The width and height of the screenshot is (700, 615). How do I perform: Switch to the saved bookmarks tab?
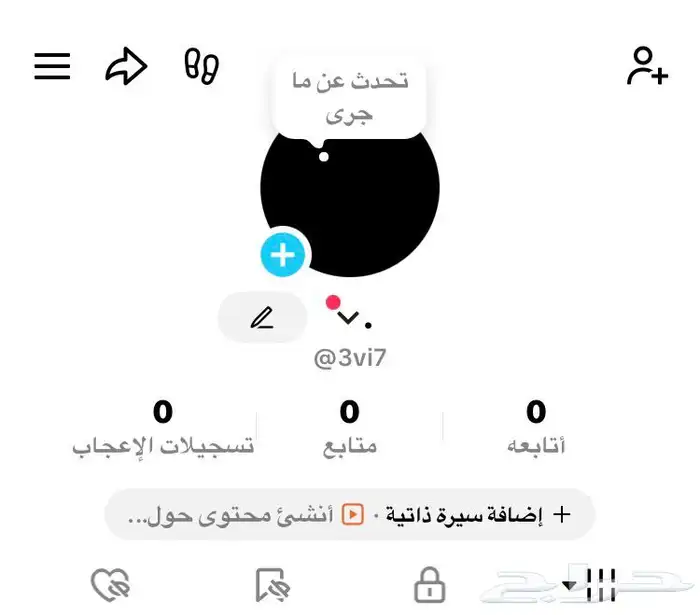tap(270, 585)
